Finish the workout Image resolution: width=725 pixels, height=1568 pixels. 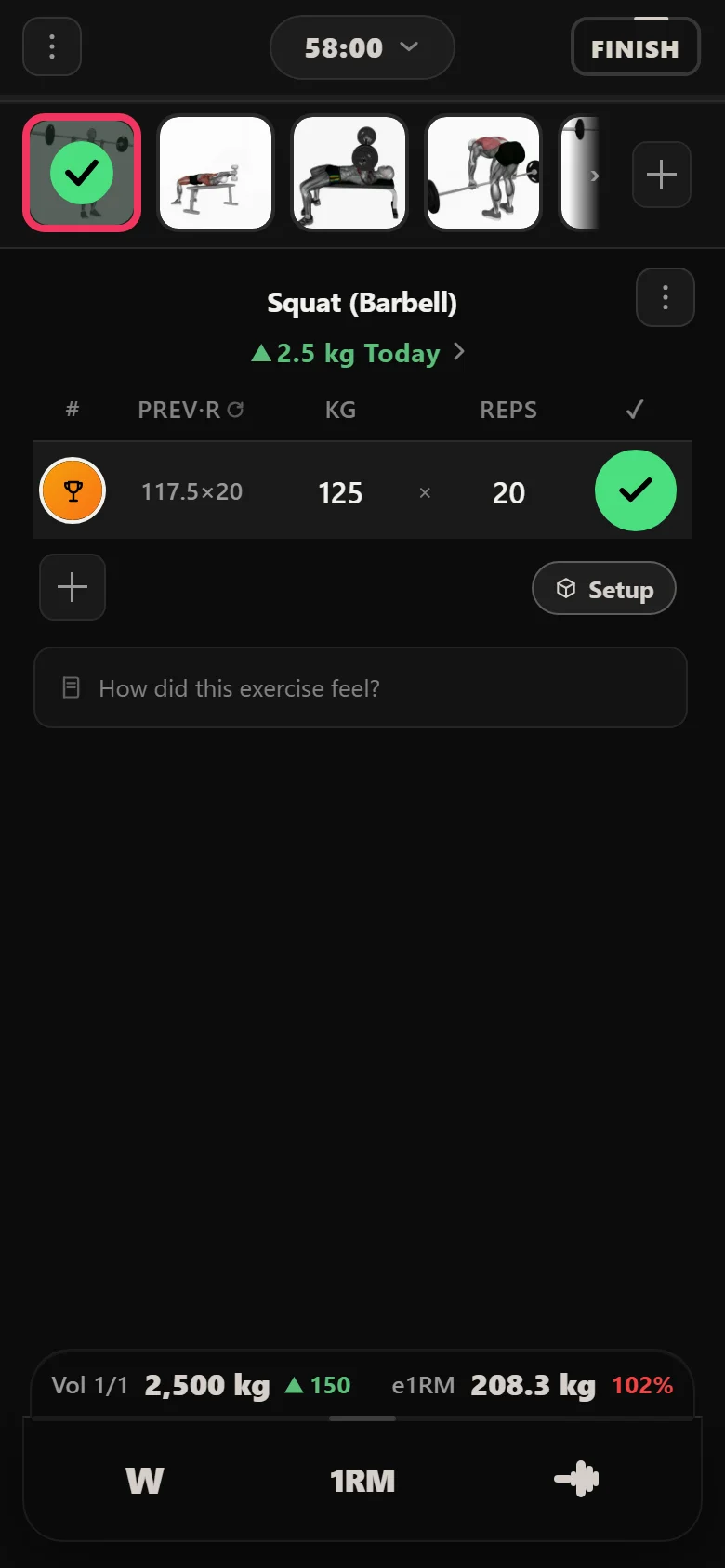(635, 47)
